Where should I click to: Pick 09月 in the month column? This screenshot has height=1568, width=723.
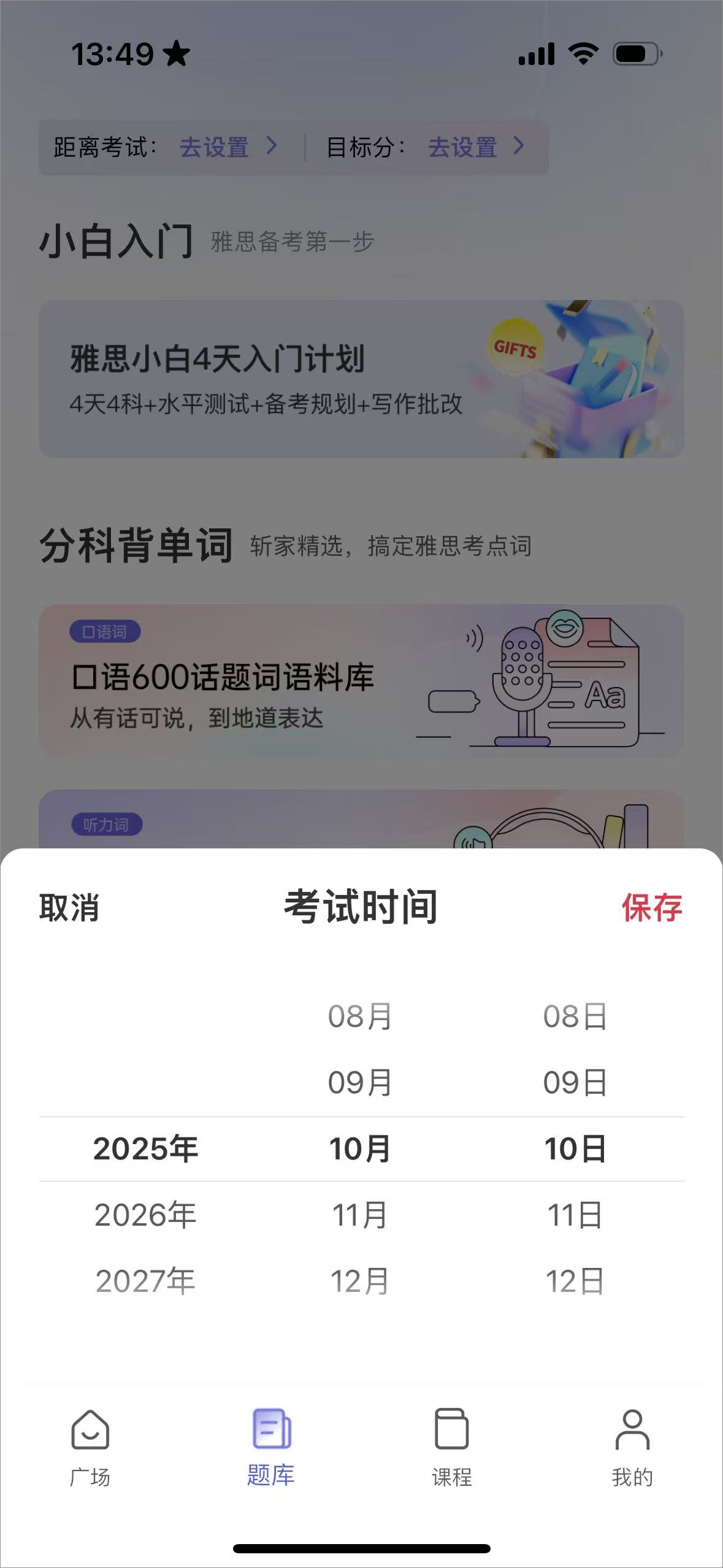360,1082
